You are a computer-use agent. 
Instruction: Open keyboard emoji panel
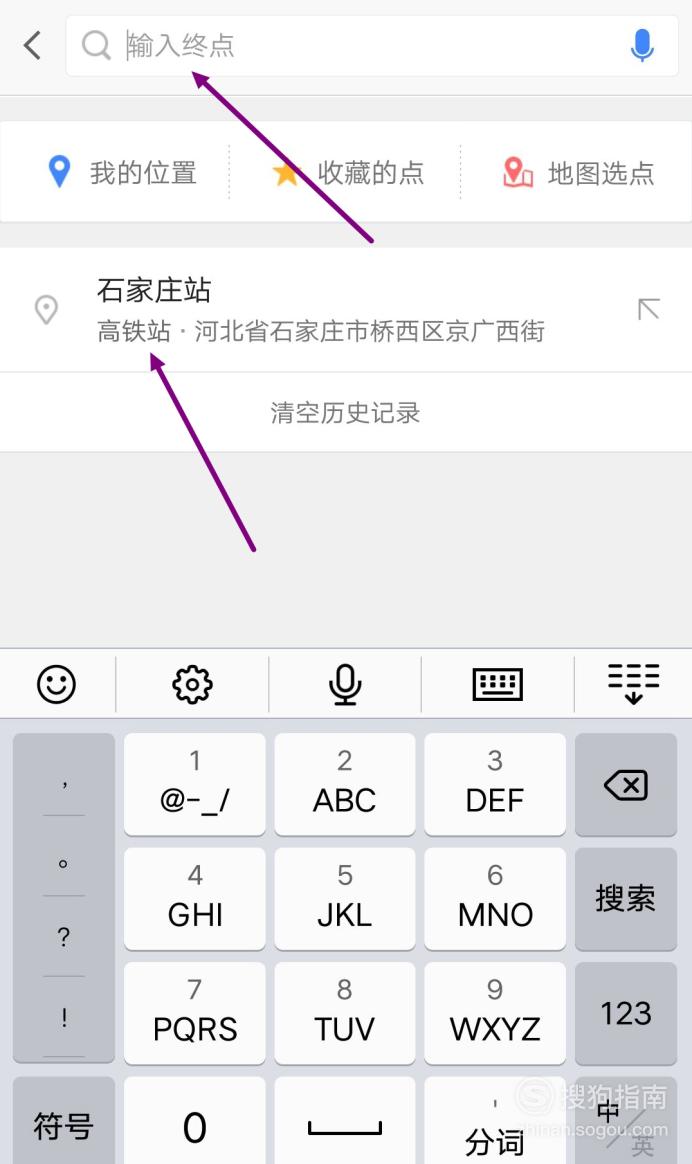tap(56, 684)
